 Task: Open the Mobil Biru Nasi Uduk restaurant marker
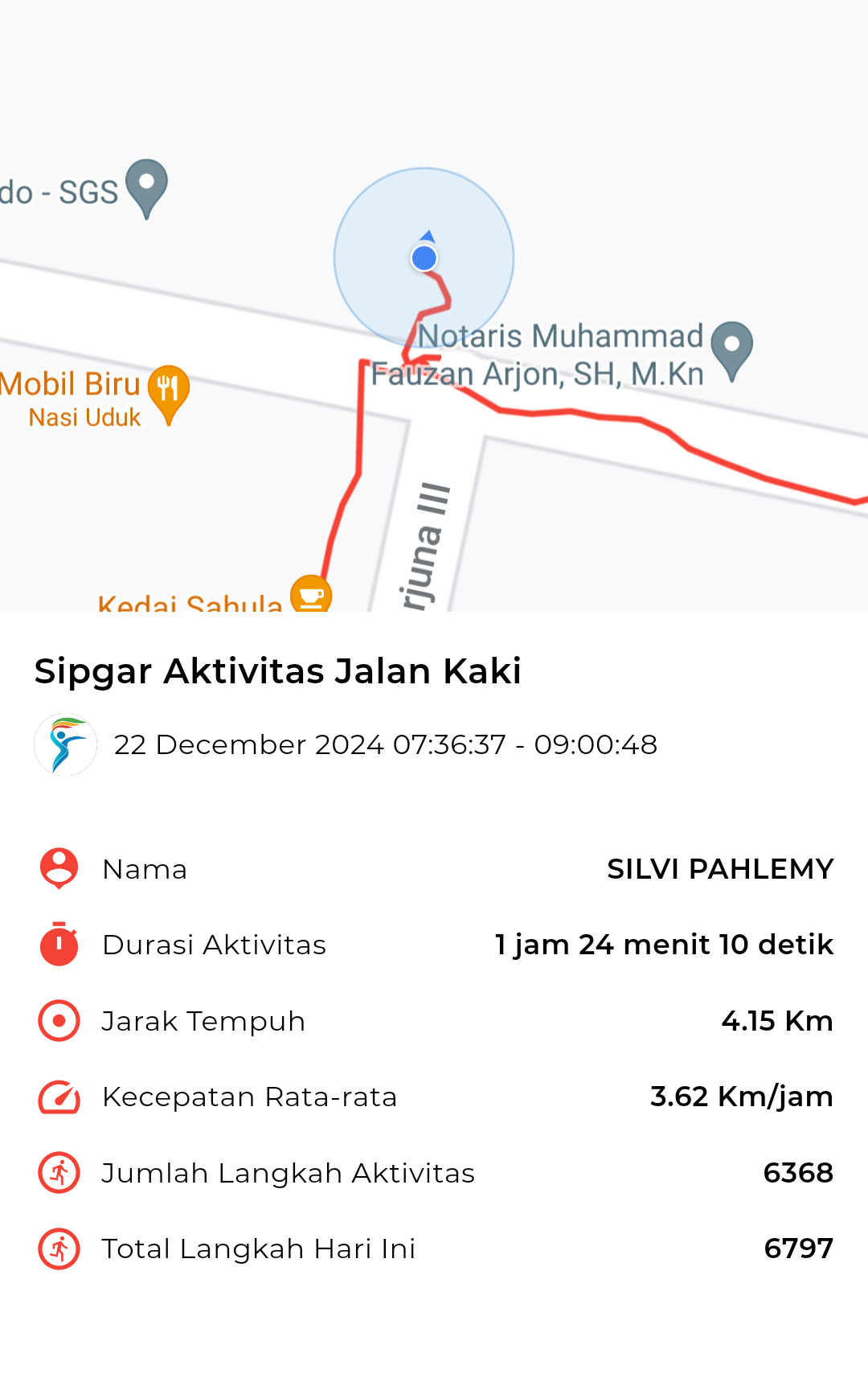(168, 394)
